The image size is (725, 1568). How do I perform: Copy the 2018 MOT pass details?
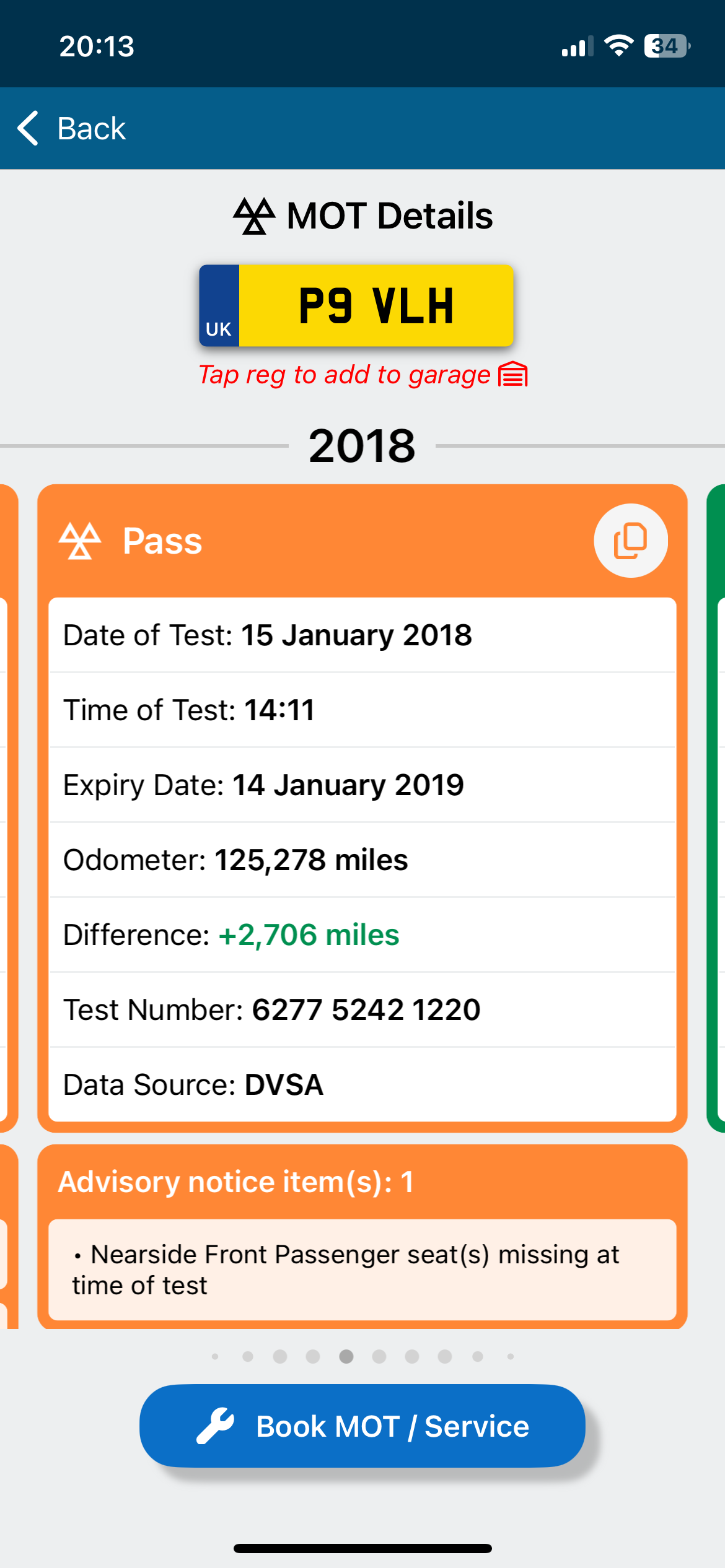(630, 541)
